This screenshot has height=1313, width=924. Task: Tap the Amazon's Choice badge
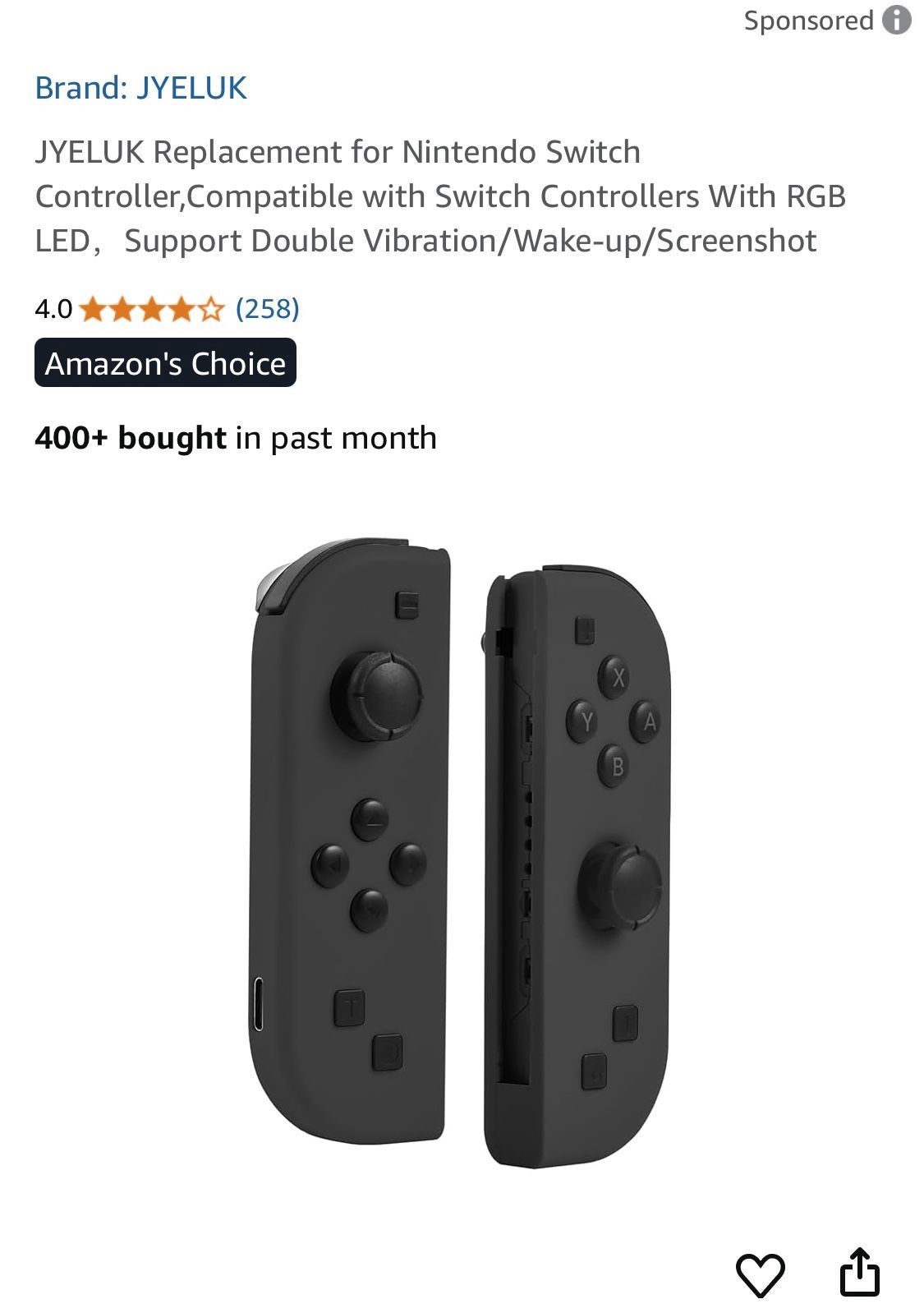coord(165,363)
